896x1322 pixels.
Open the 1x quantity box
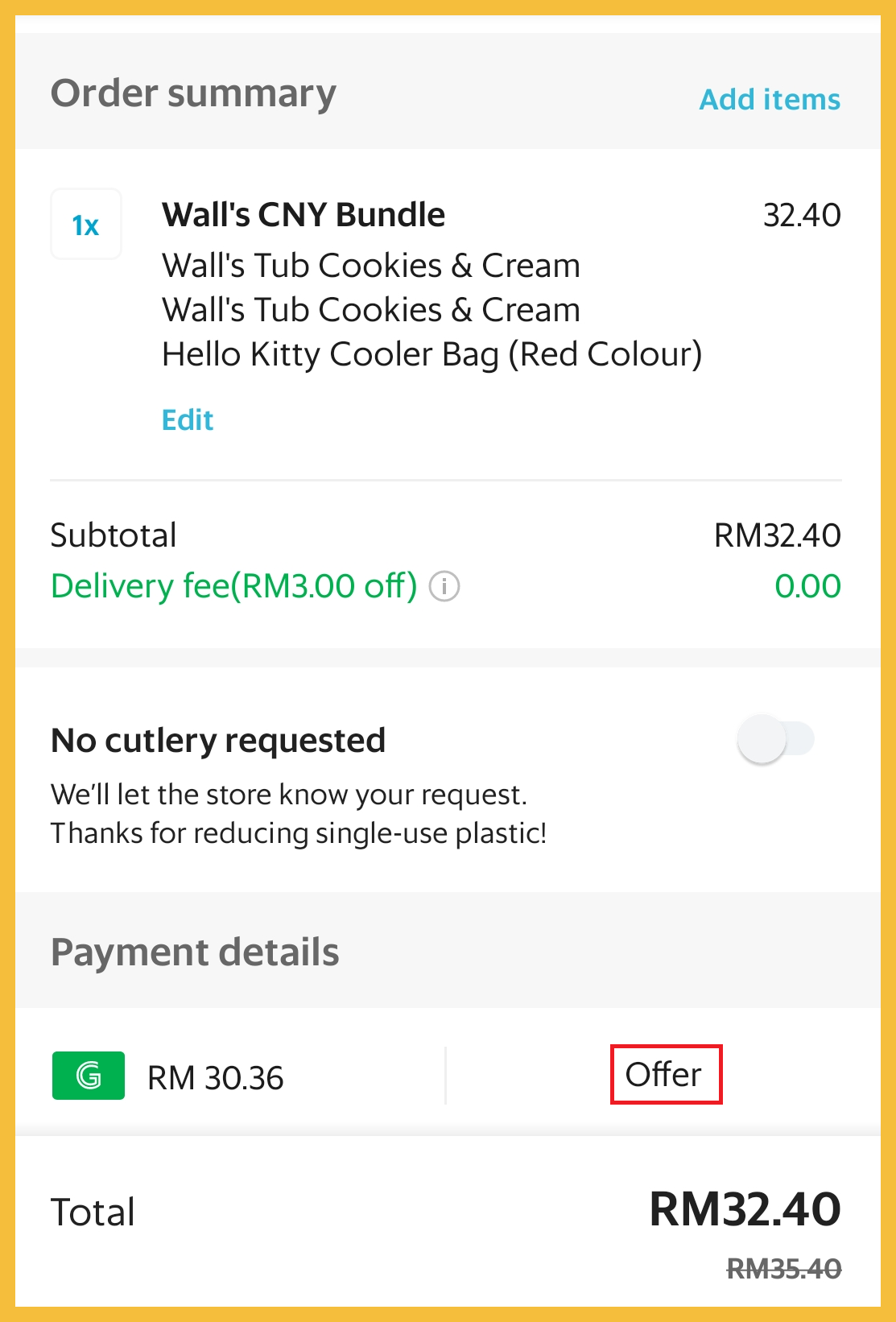pyautogui.click(x=86, y=225)
